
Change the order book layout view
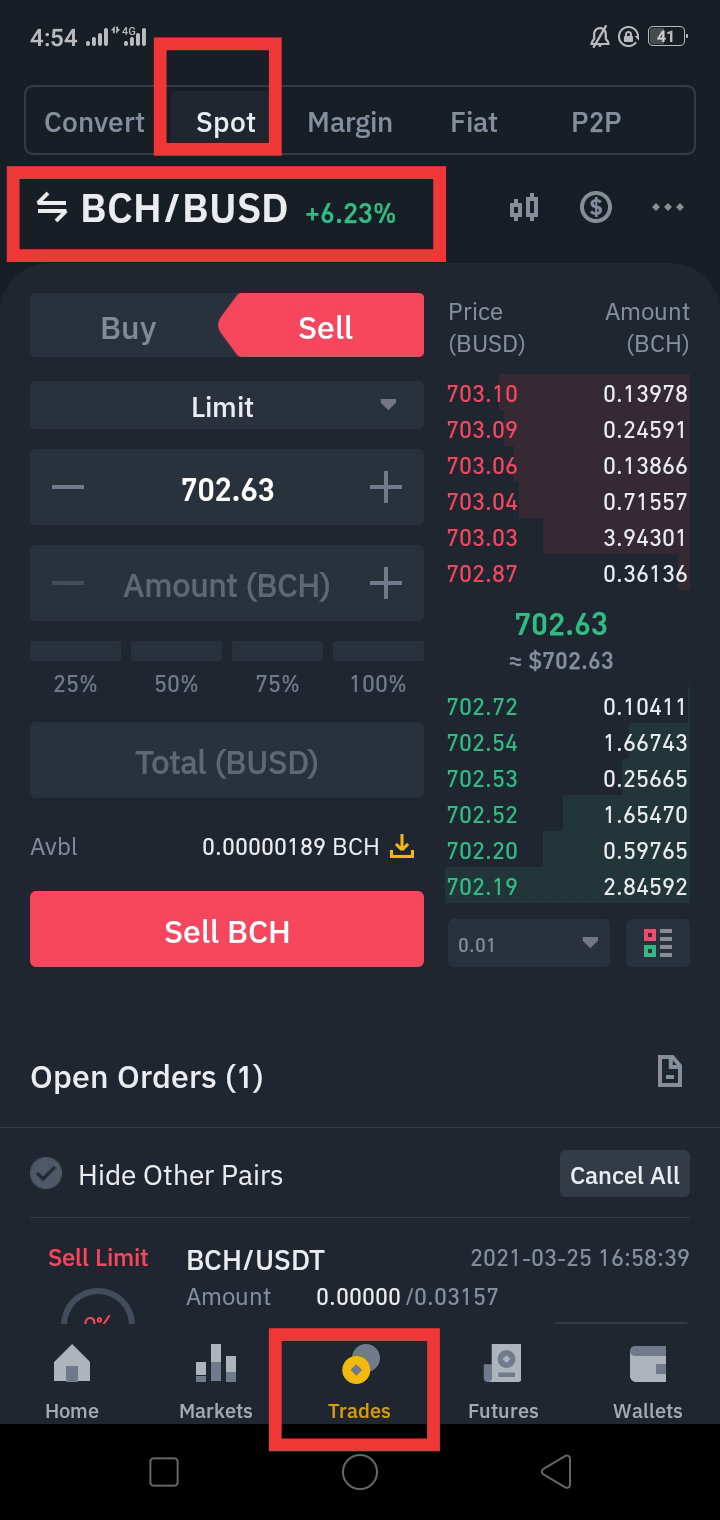pos(658,943)
